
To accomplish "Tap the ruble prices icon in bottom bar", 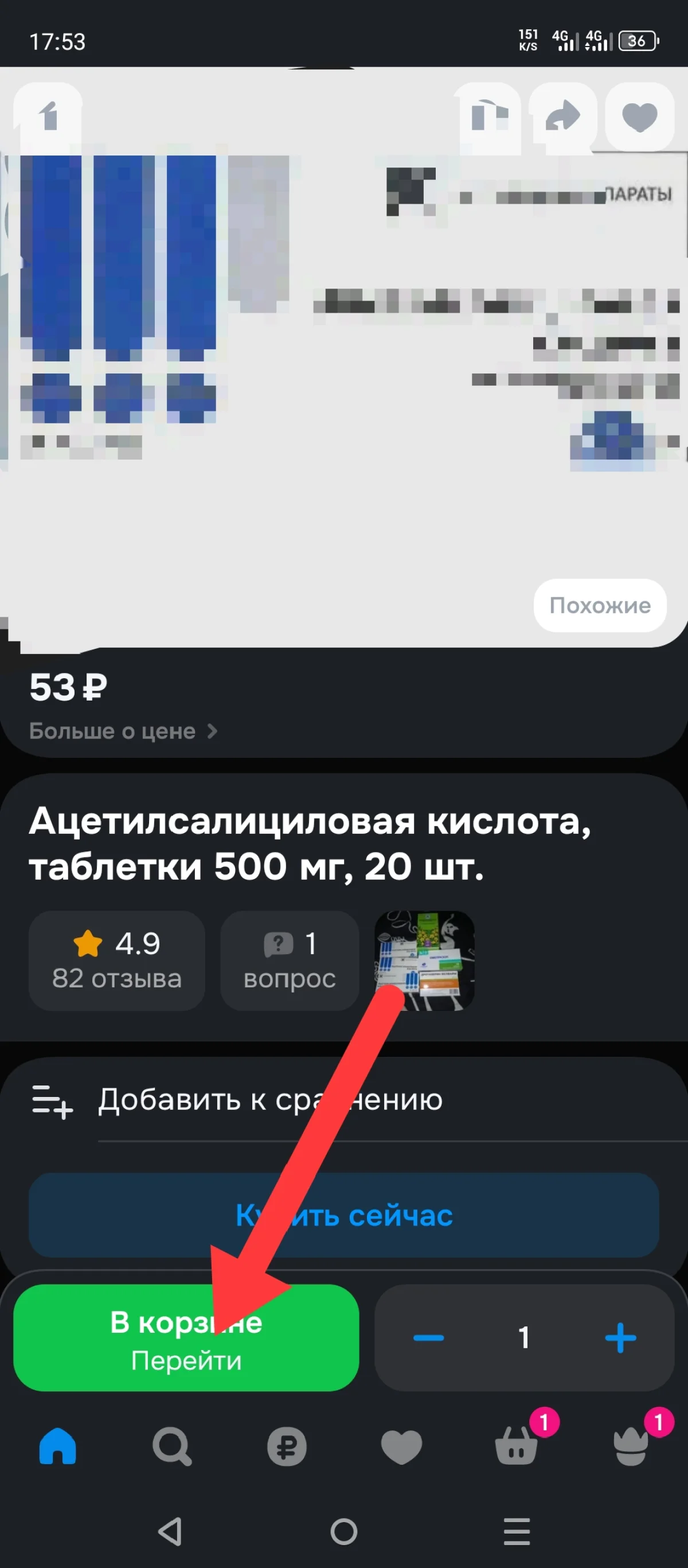I will coord(286,1448).
